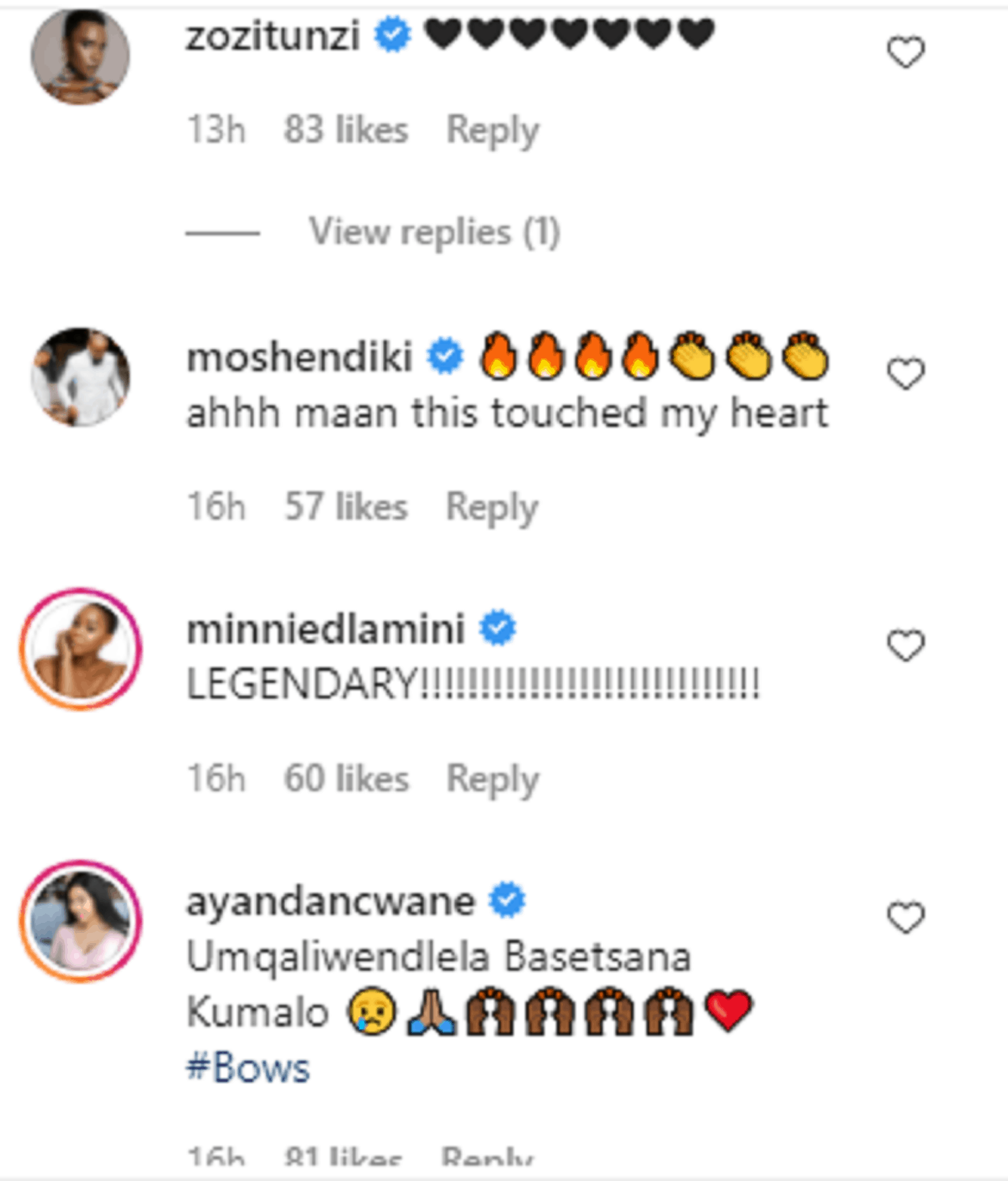Like moshendiki's comment
The height and width of the screenshot is (1181, 1008).
(905, 374)
